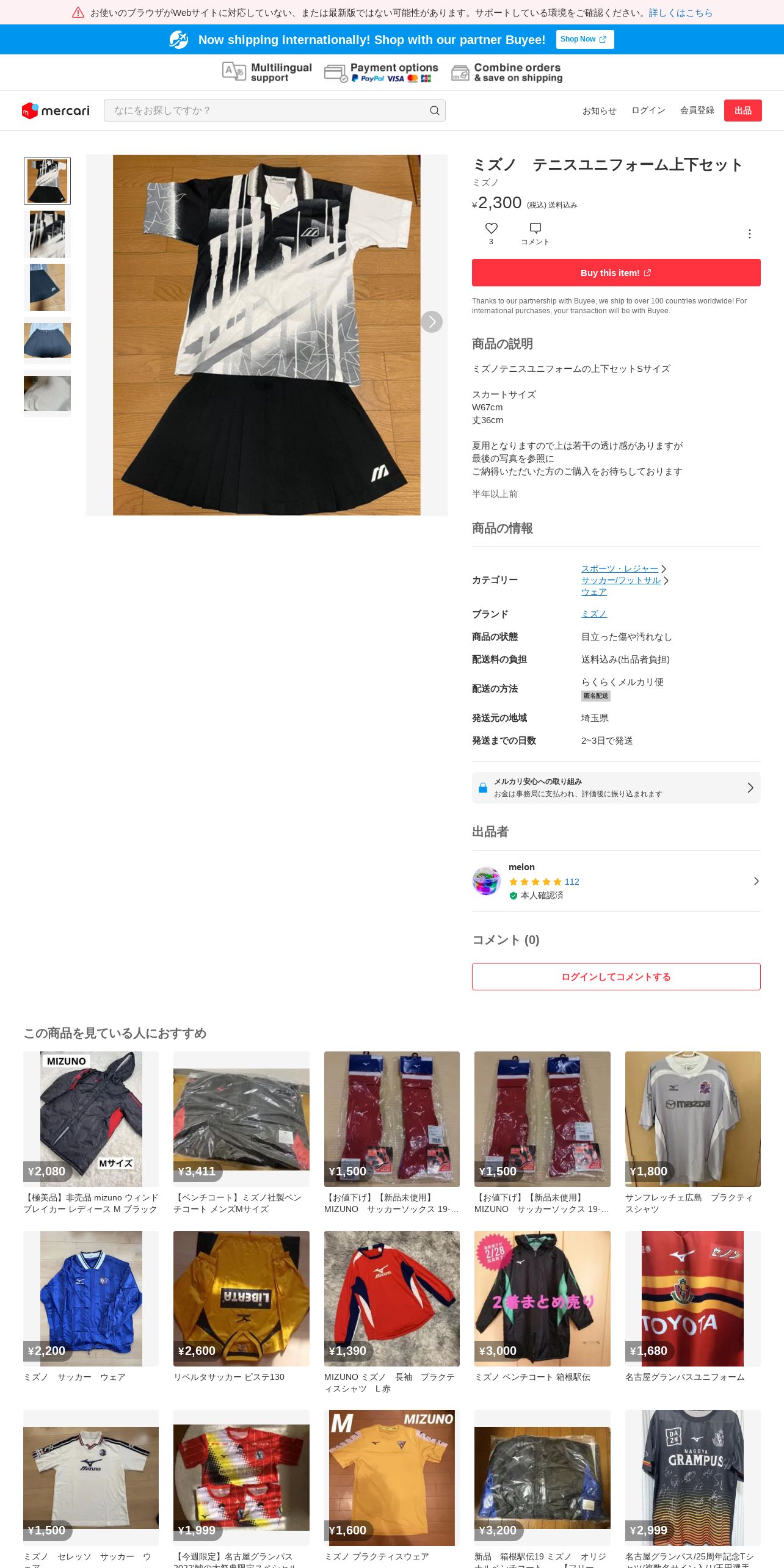Open the ¥1,800 サンフレッチェ広島 shirt listing
Screen dimensions: 784x1568
pos(692,1119)
